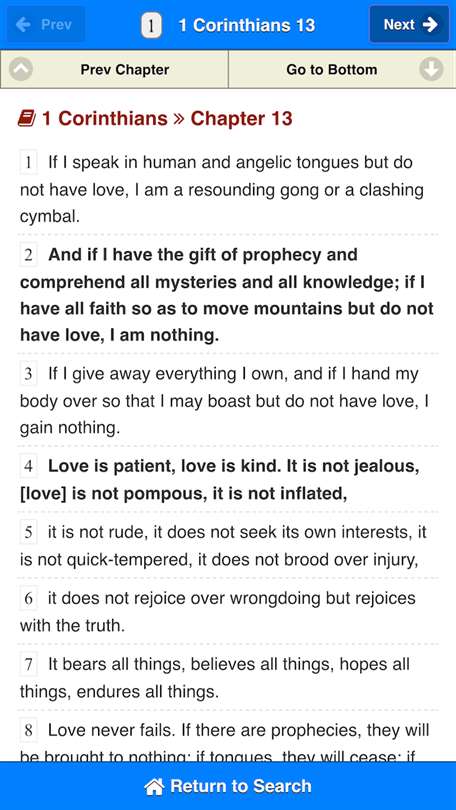Select verse 6 about rejoicing with the truth
The image size is (456, 810).
point(228,612)
